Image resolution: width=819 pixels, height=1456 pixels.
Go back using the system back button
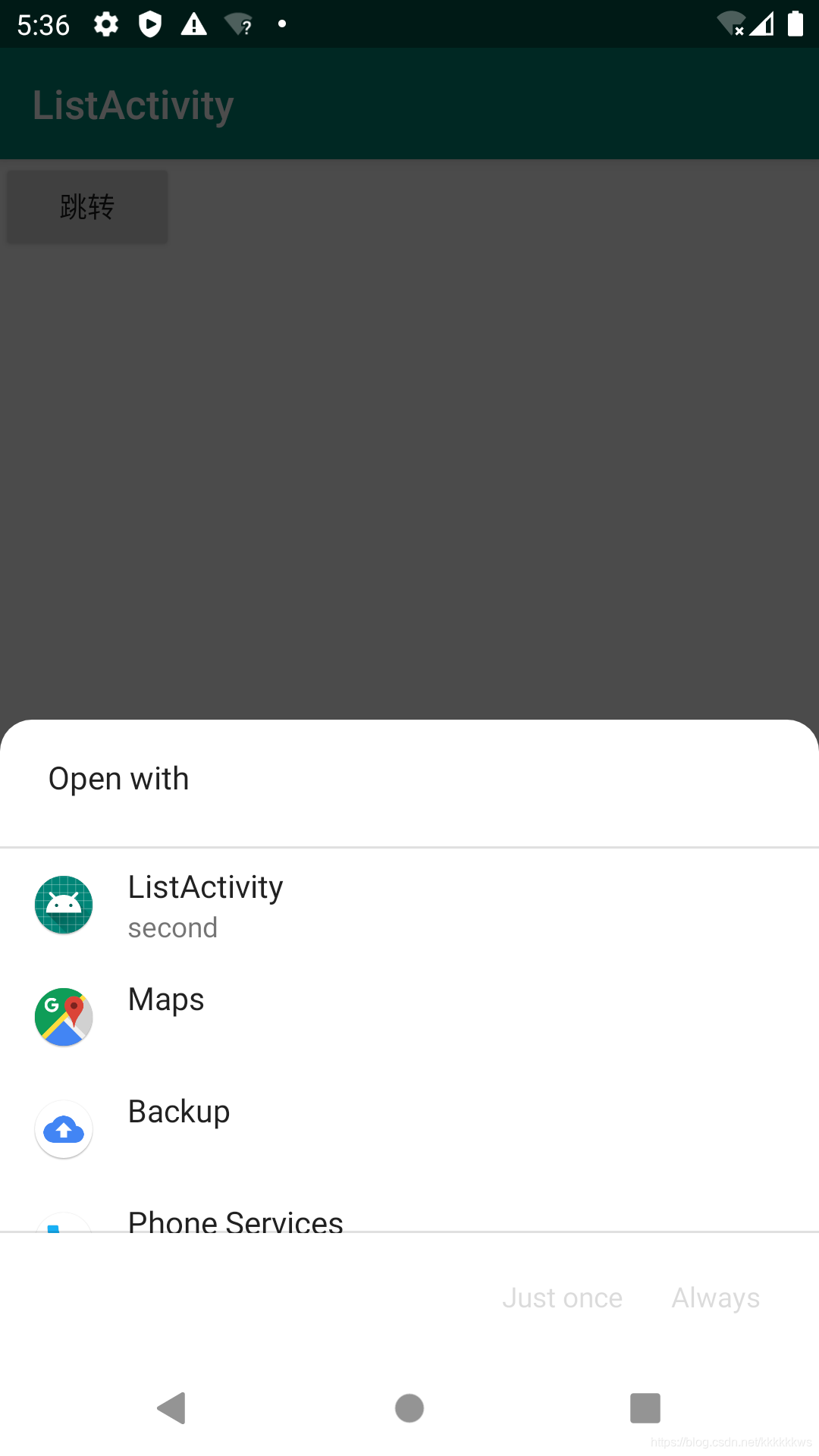(173, 1408)
